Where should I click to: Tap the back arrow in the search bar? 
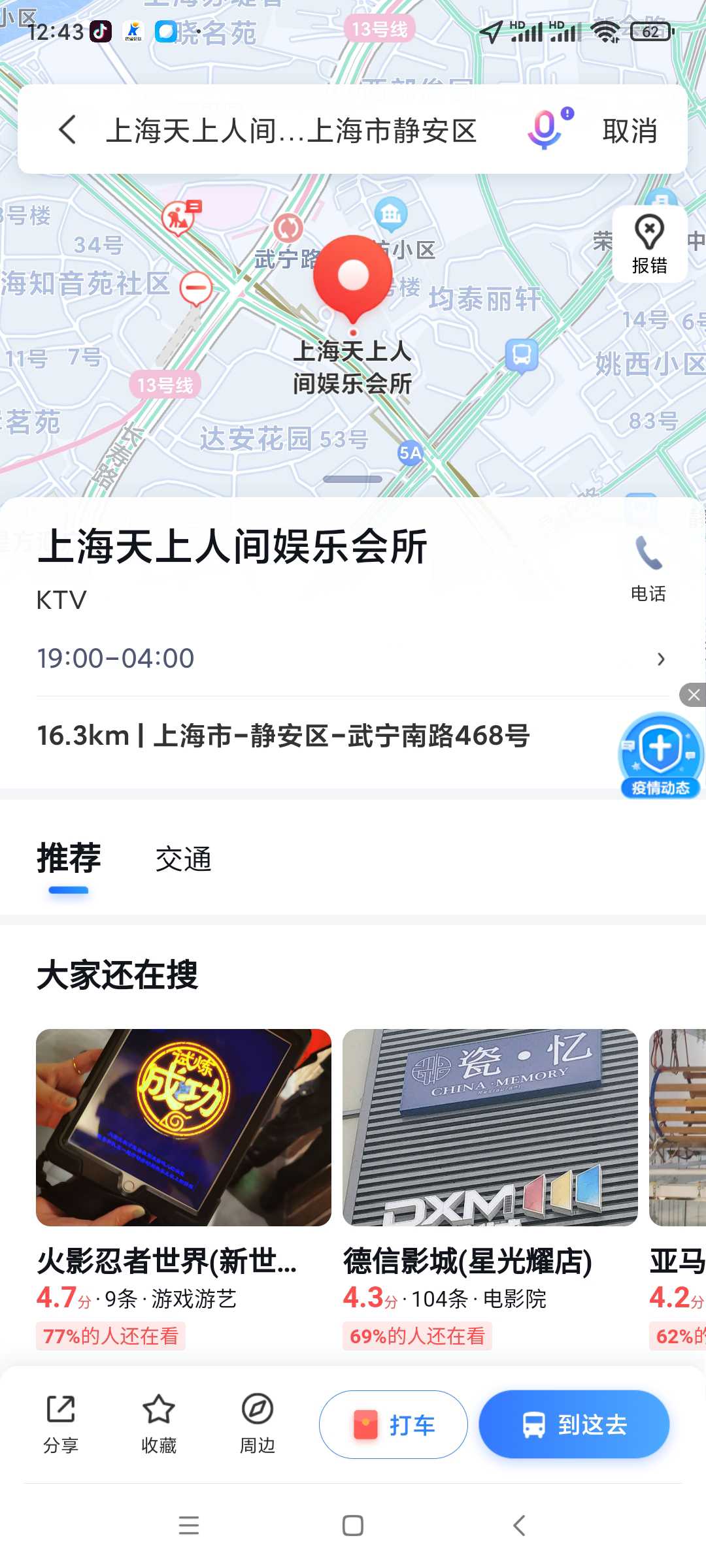click(68, 129)
